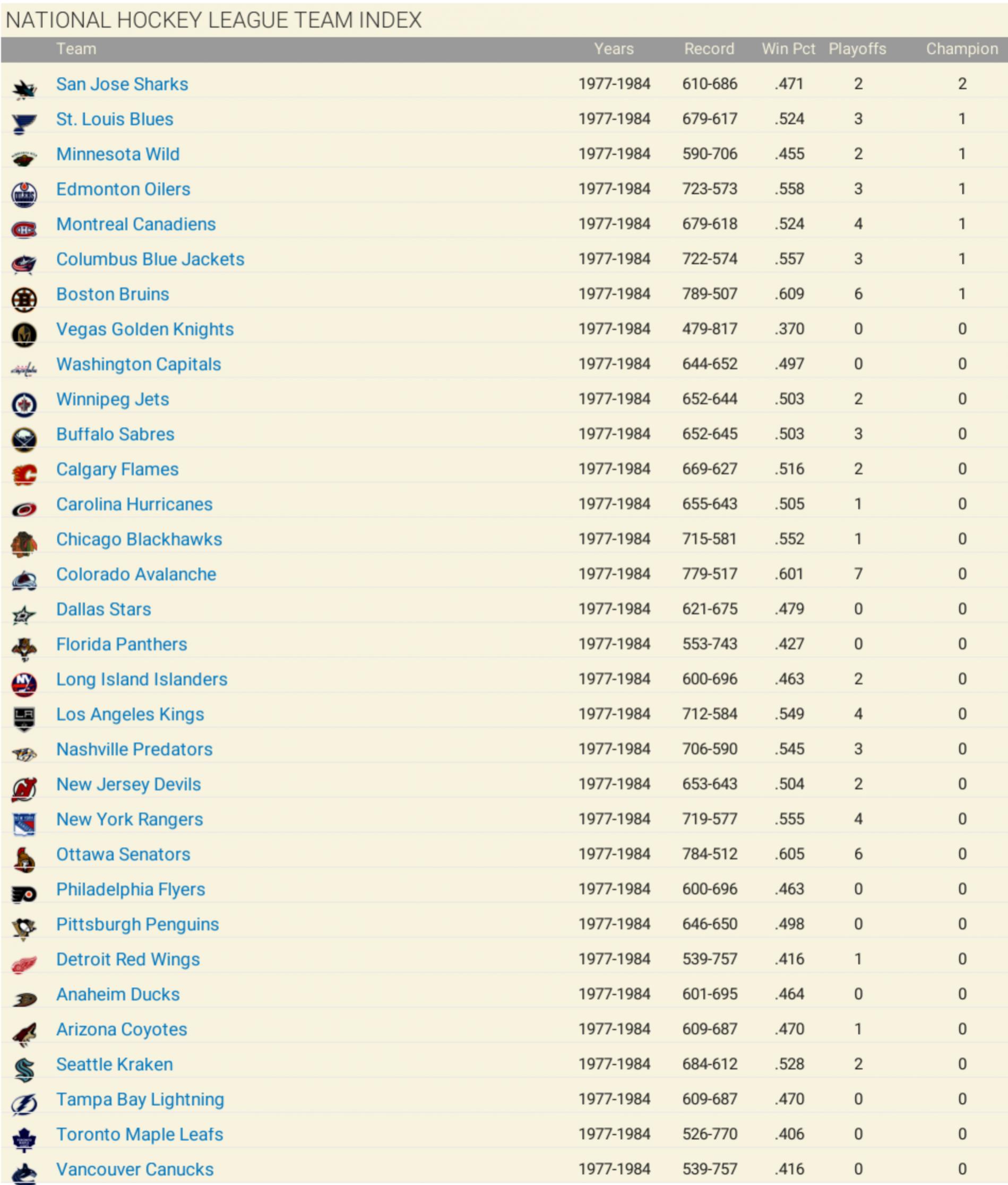Open the Detroit Red Wings page
Viewport: 1008px width, 1185px height.
[x=128, y=959]
